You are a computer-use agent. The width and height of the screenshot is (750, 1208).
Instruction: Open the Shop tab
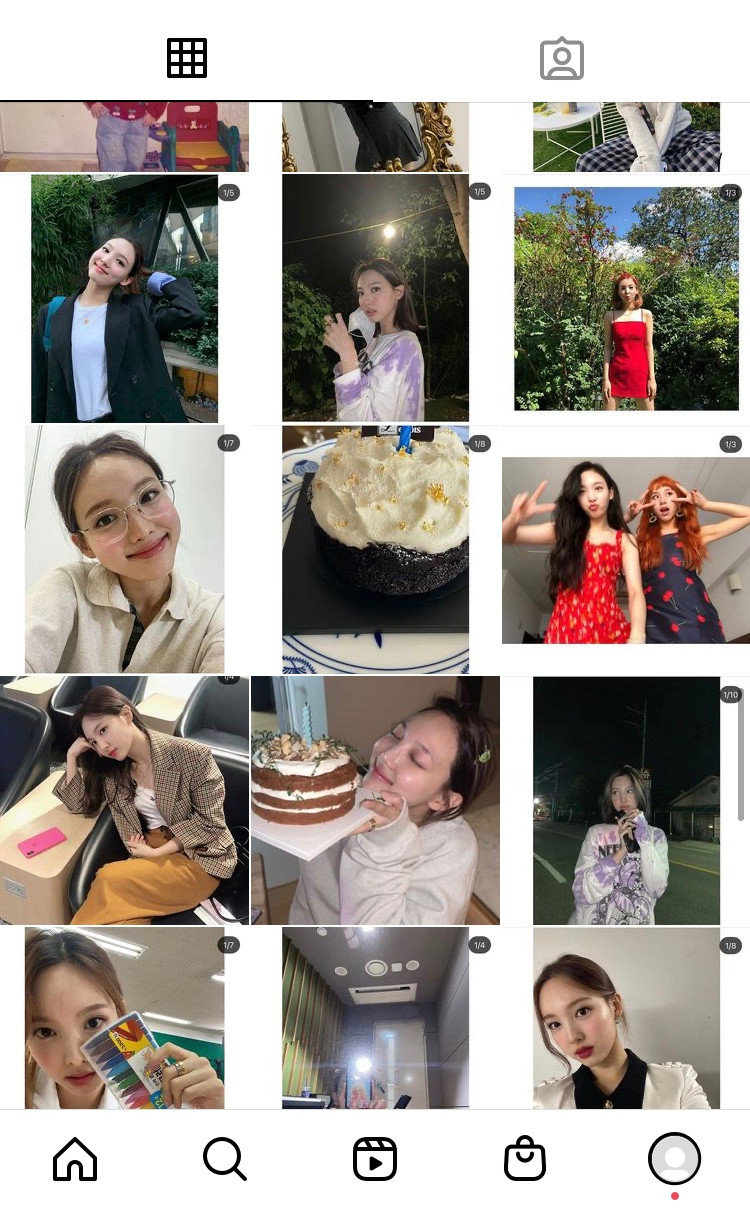coord(525,1159)
